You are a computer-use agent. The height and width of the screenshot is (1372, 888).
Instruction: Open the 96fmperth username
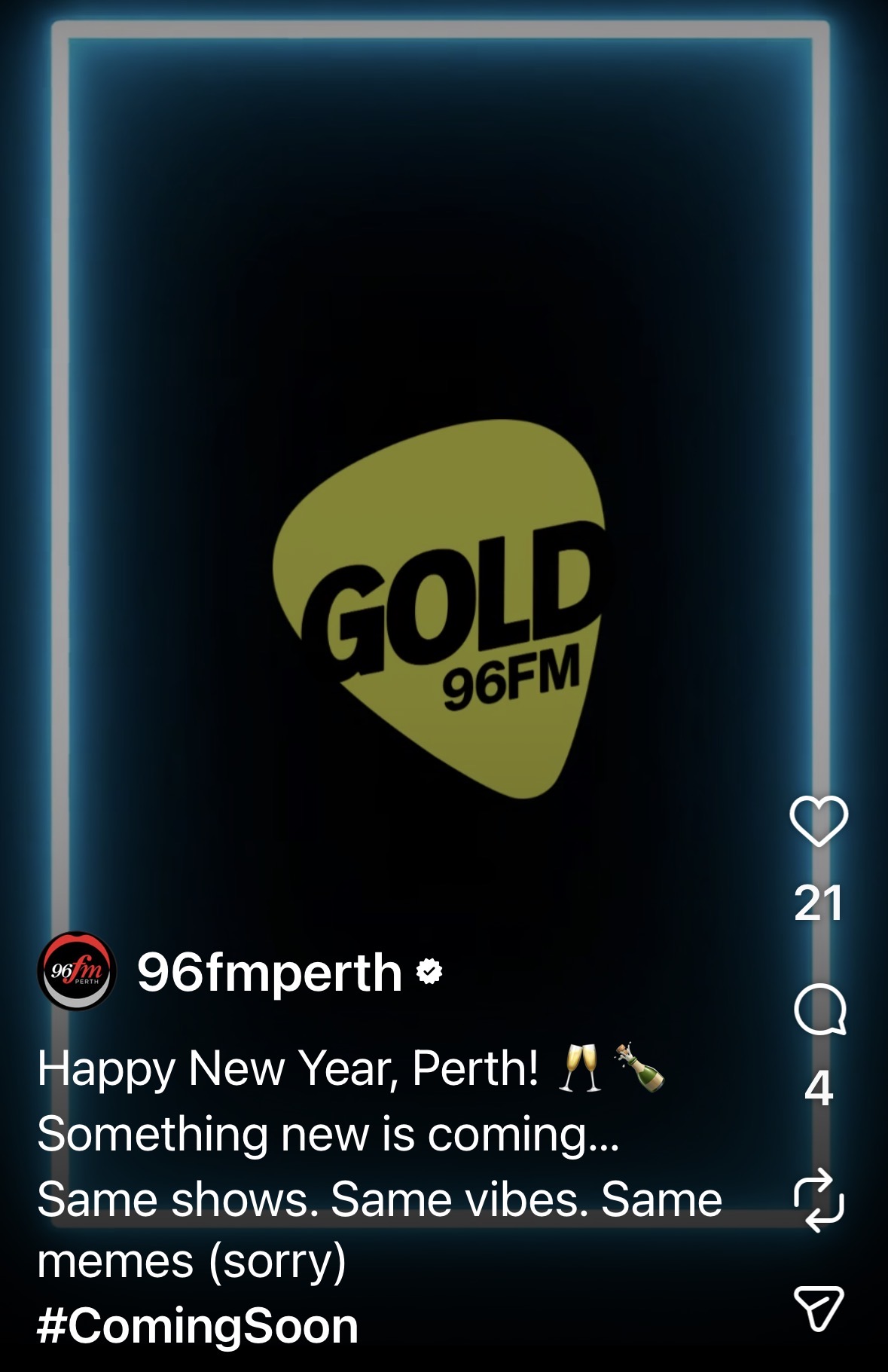(x=270, y=973)
